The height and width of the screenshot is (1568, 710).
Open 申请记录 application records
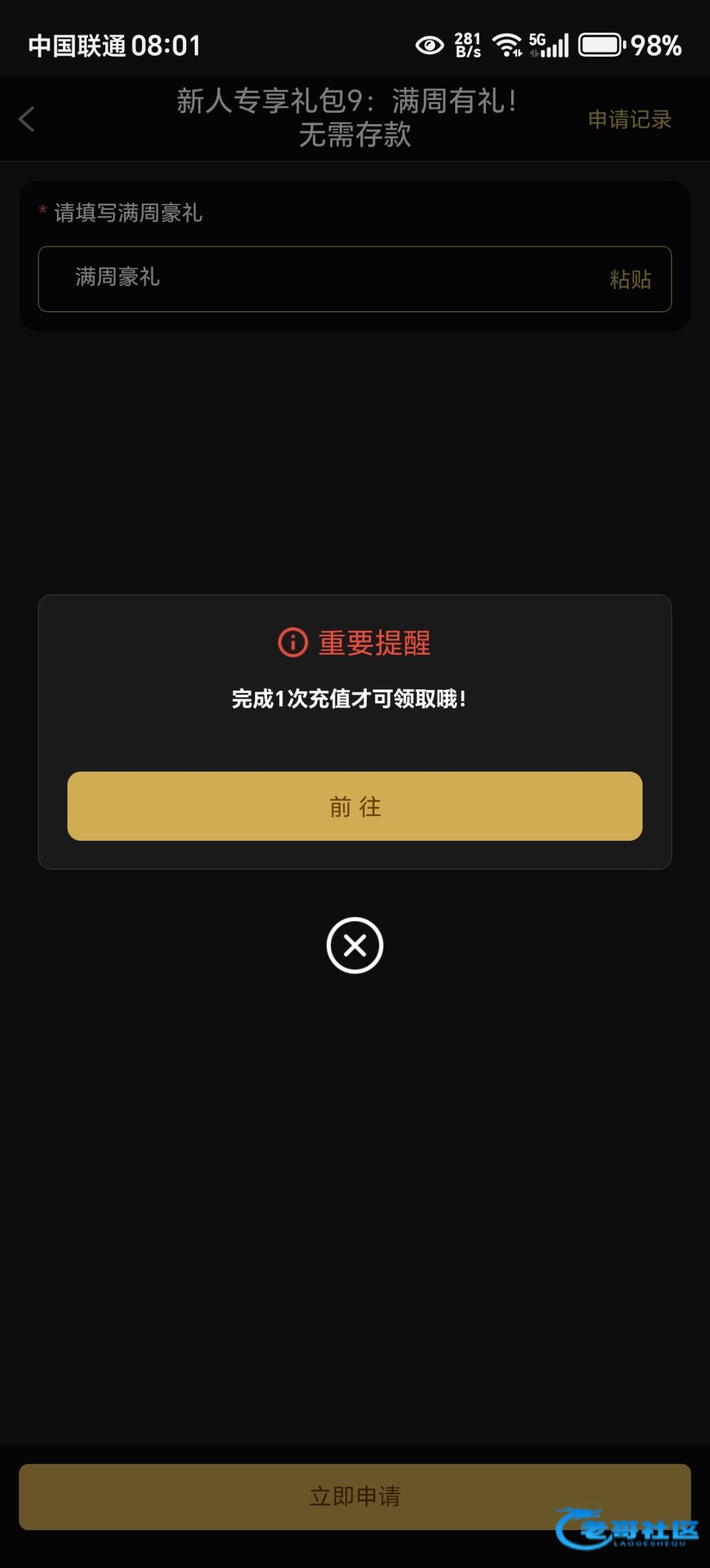click(629, 120)
